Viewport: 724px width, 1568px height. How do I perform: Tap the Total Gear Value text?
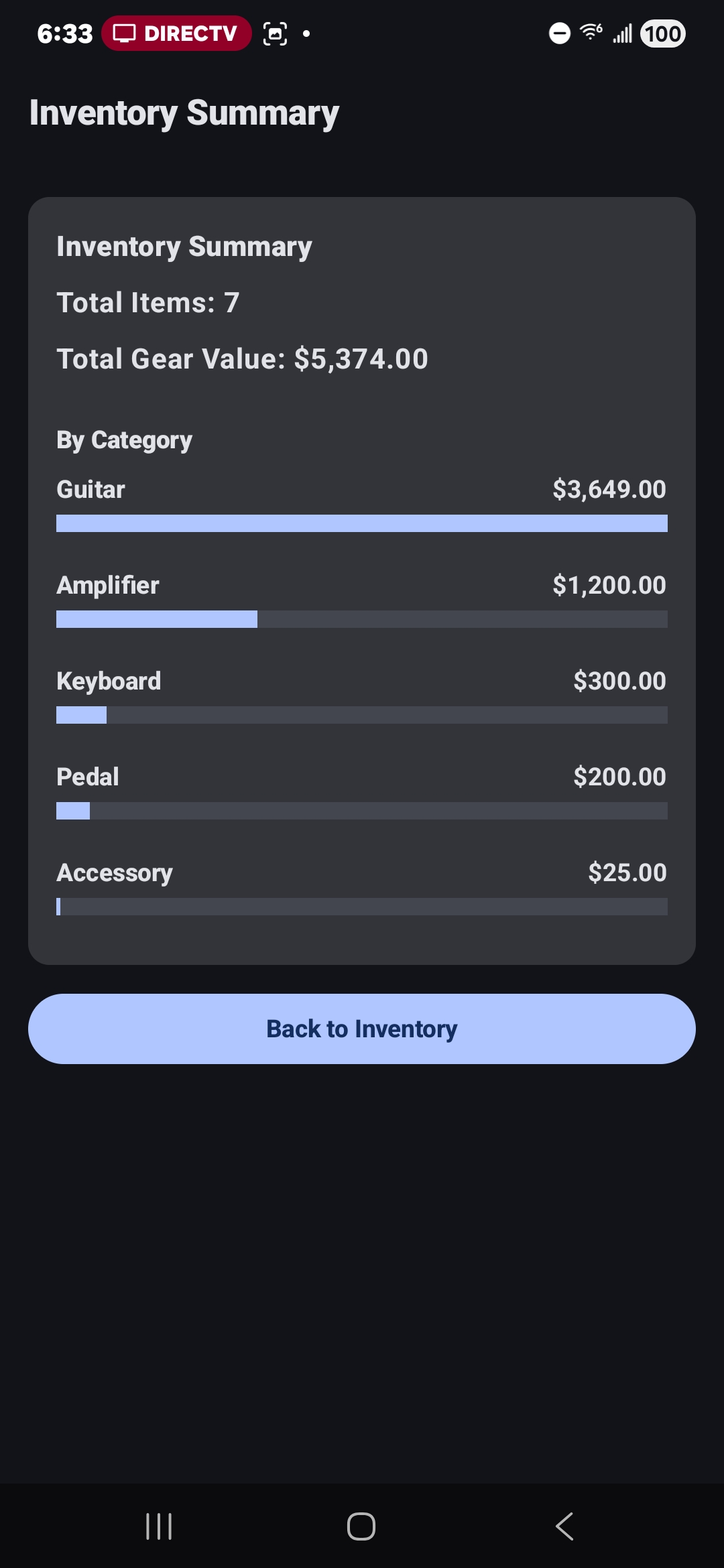click(242, 358)
